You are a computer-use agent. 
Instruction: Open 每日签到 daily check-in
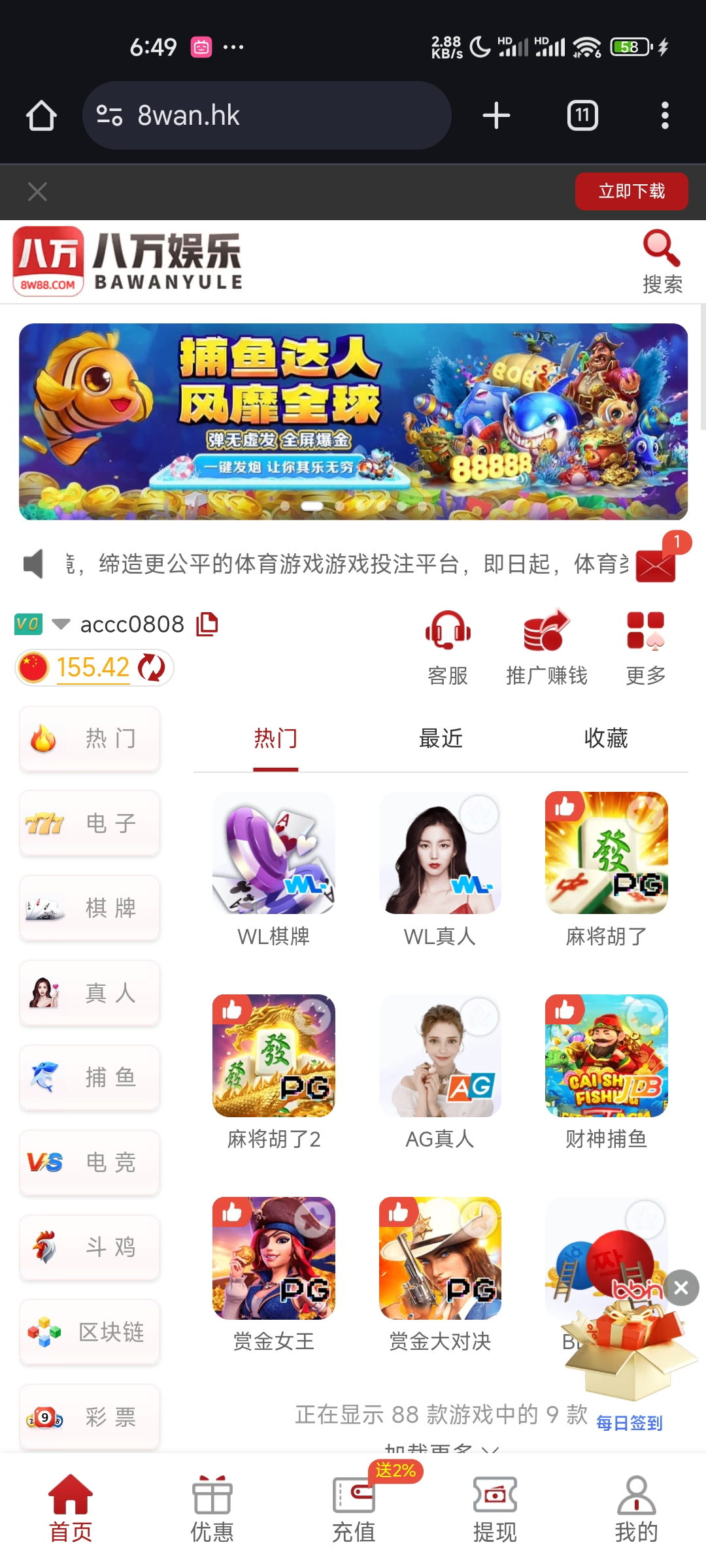[629, 1423]
